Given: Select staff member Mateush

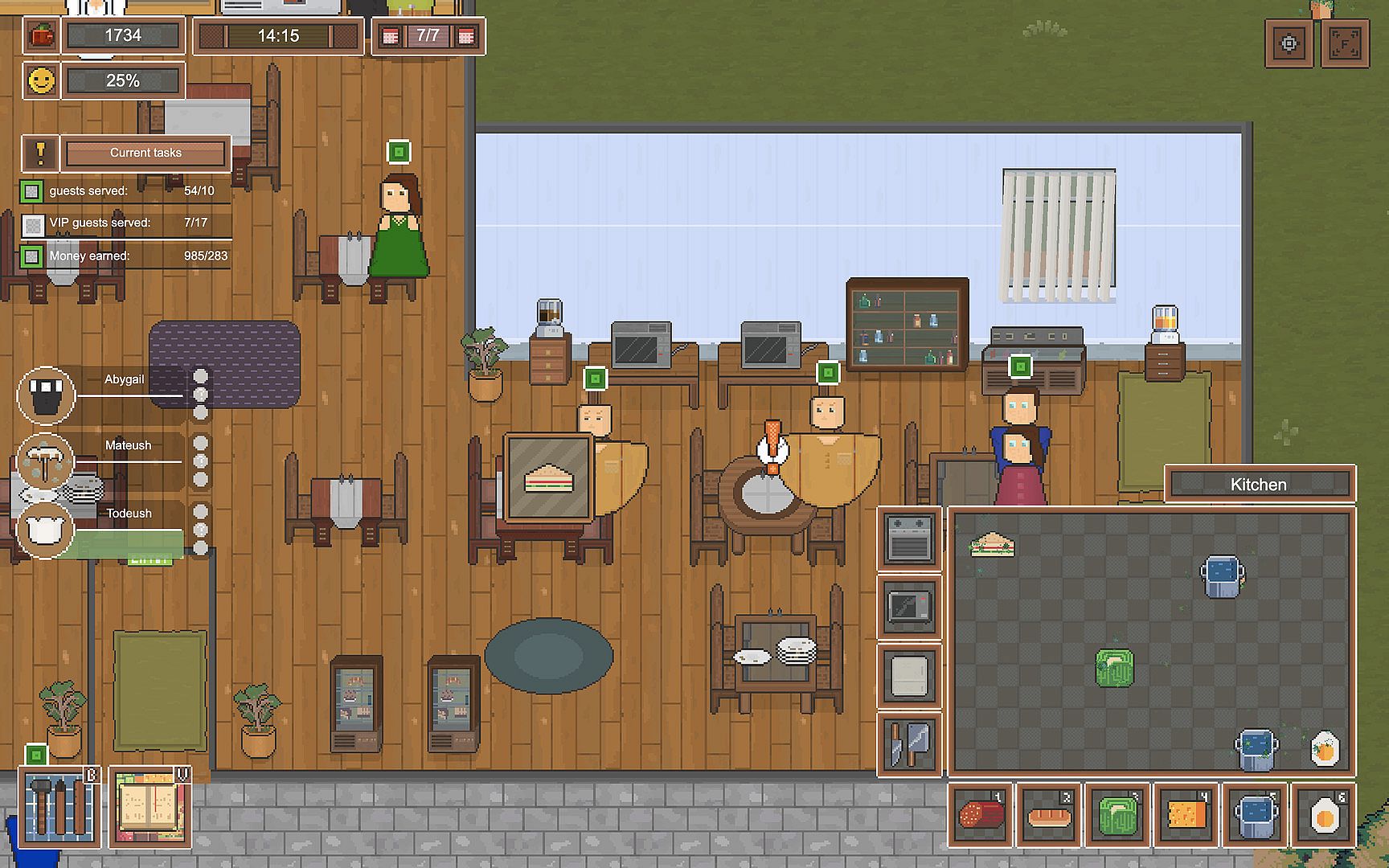Looking at the screenshot, I should coord(47,461).
